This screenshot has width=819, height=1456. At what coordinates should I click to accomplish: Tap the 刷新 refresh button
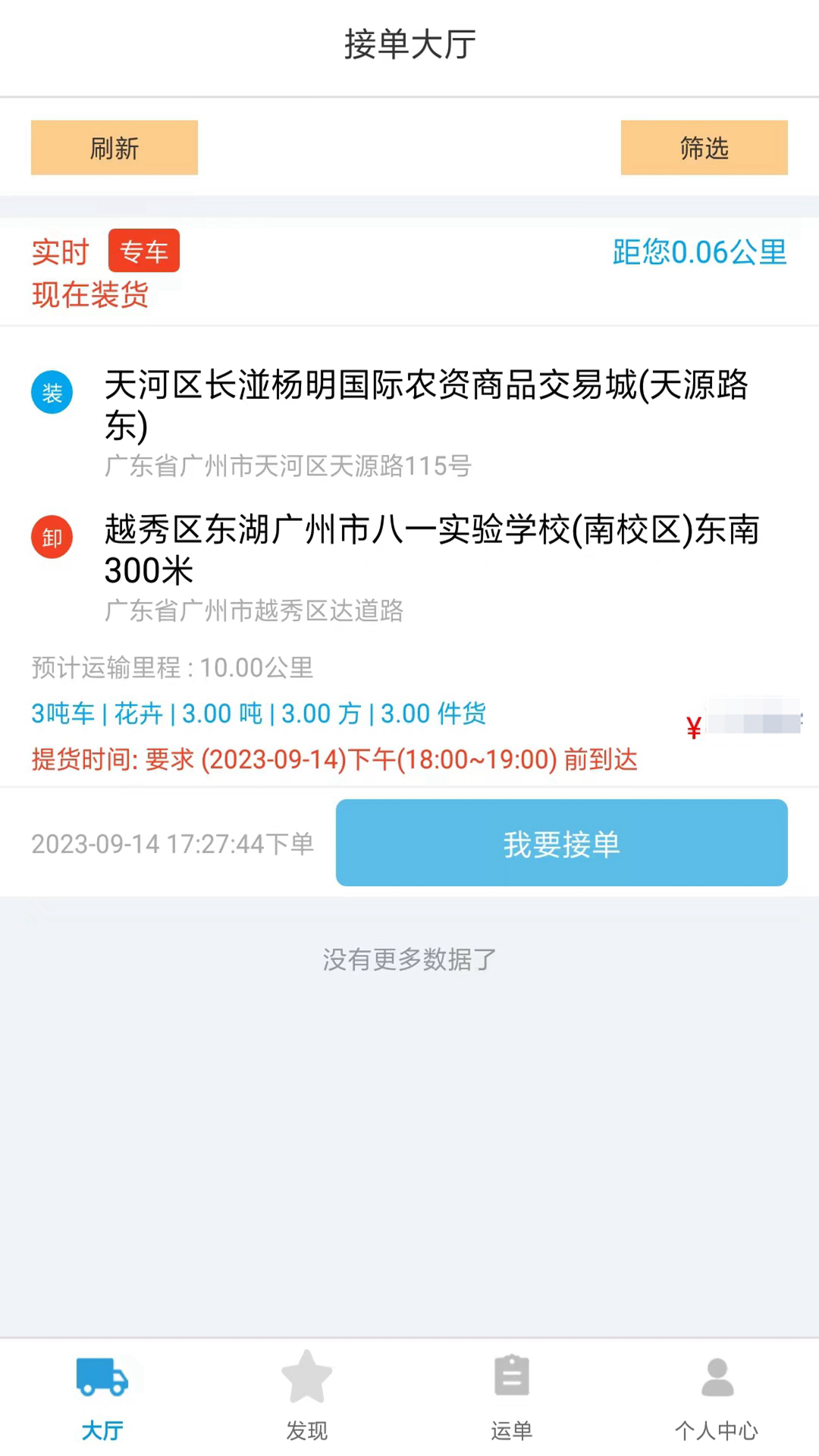point(115,148)
